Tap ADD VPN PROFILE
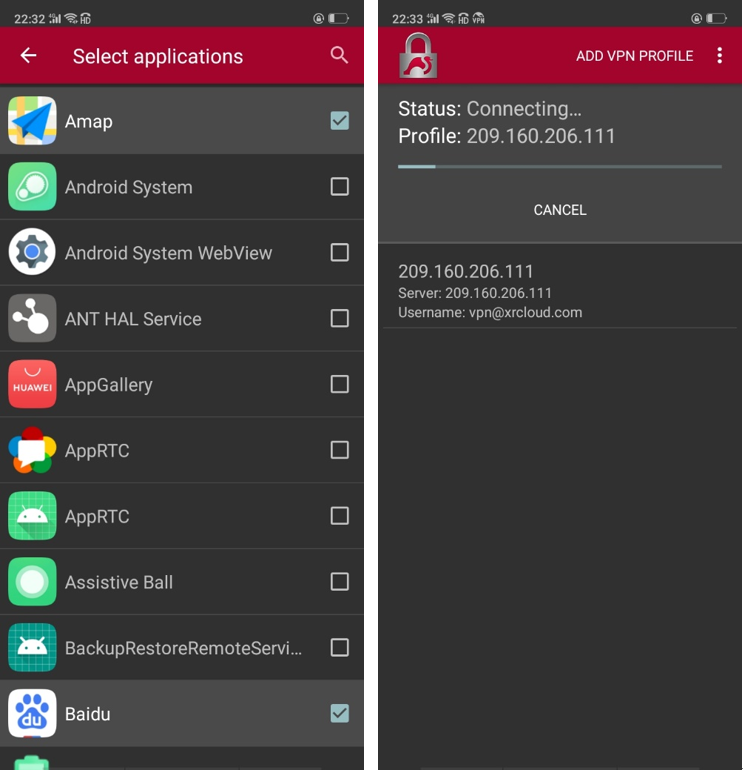The image size is (743, 772). [634, 56]
